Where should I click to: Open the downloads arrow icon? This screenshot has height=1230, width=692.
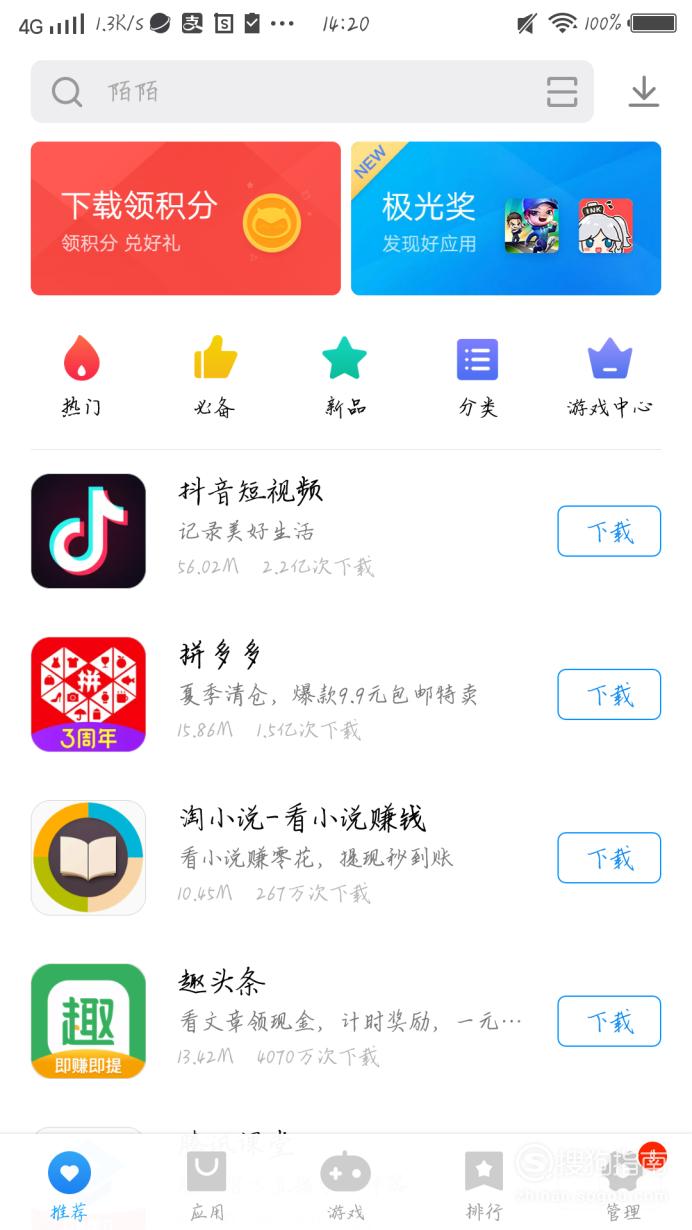tap(644, 92)
